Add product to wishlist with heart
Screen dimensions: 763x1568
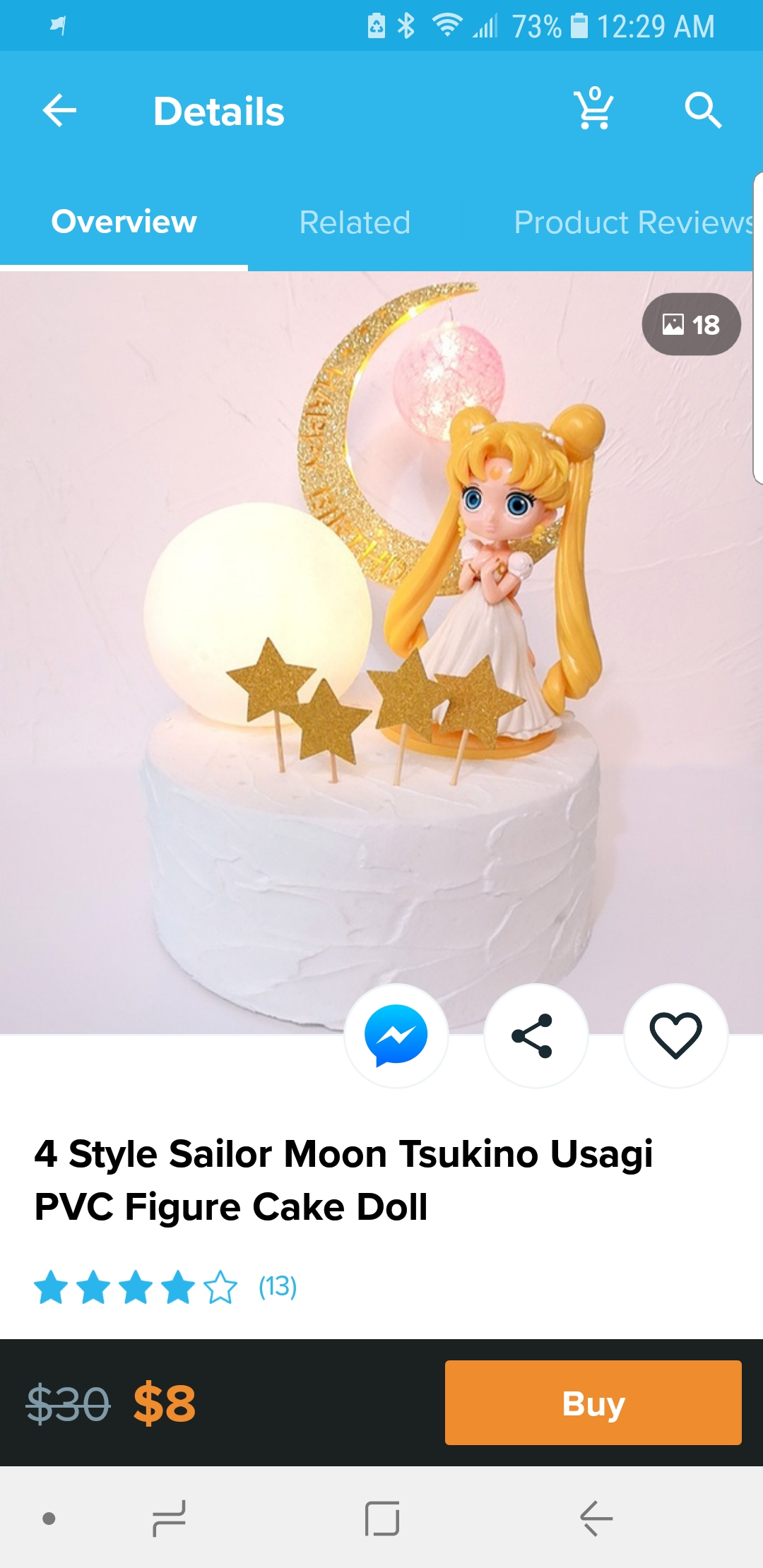pos(675,1035)
